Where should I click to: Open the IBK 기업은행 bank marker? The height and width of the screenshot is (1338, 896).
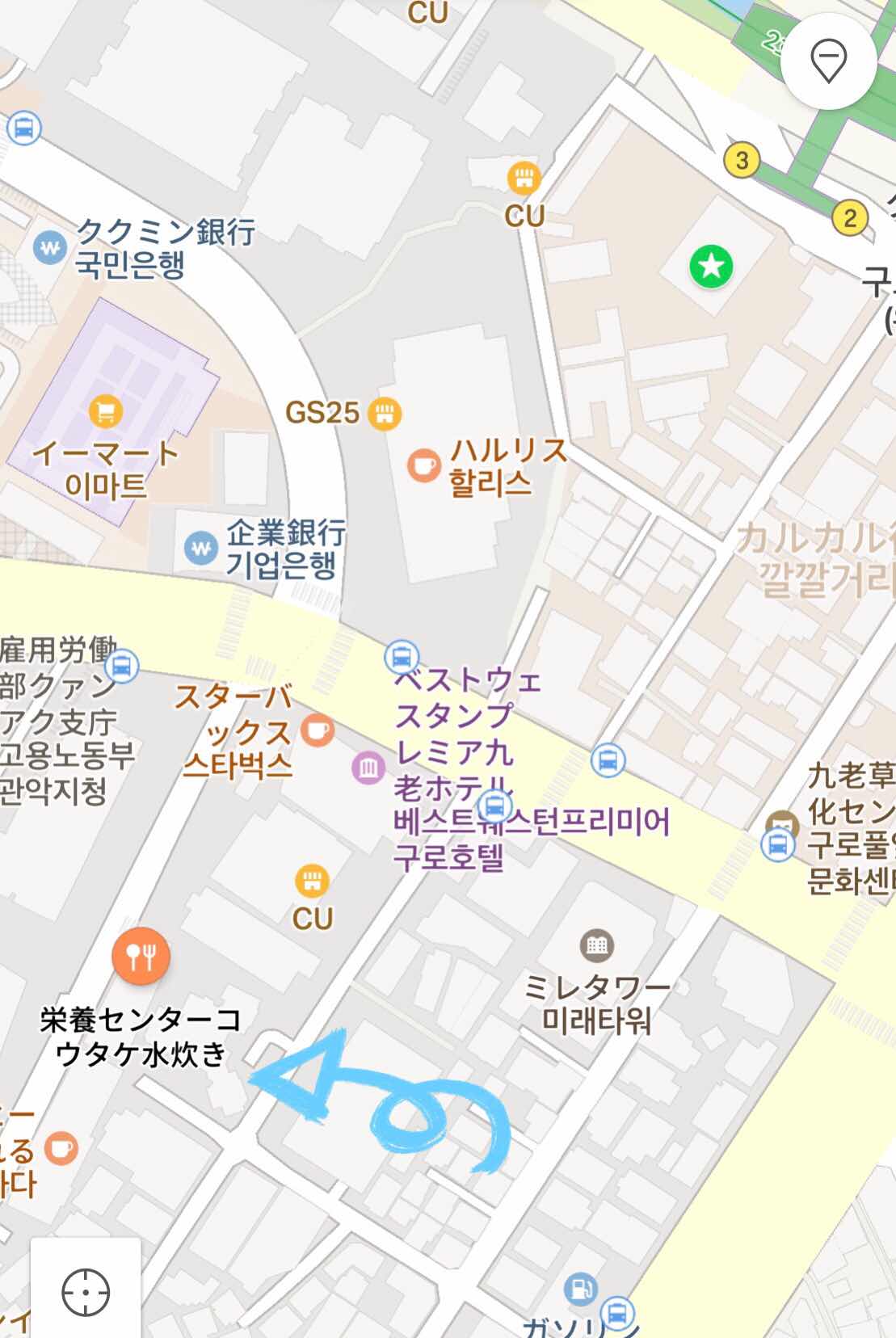200,549
